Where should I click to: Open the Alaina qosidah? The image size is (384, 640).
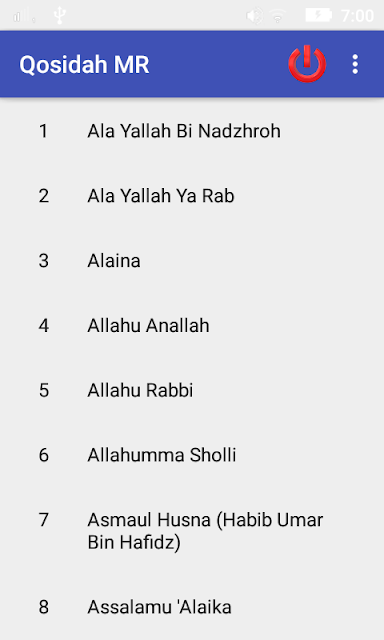pos(192,261)
